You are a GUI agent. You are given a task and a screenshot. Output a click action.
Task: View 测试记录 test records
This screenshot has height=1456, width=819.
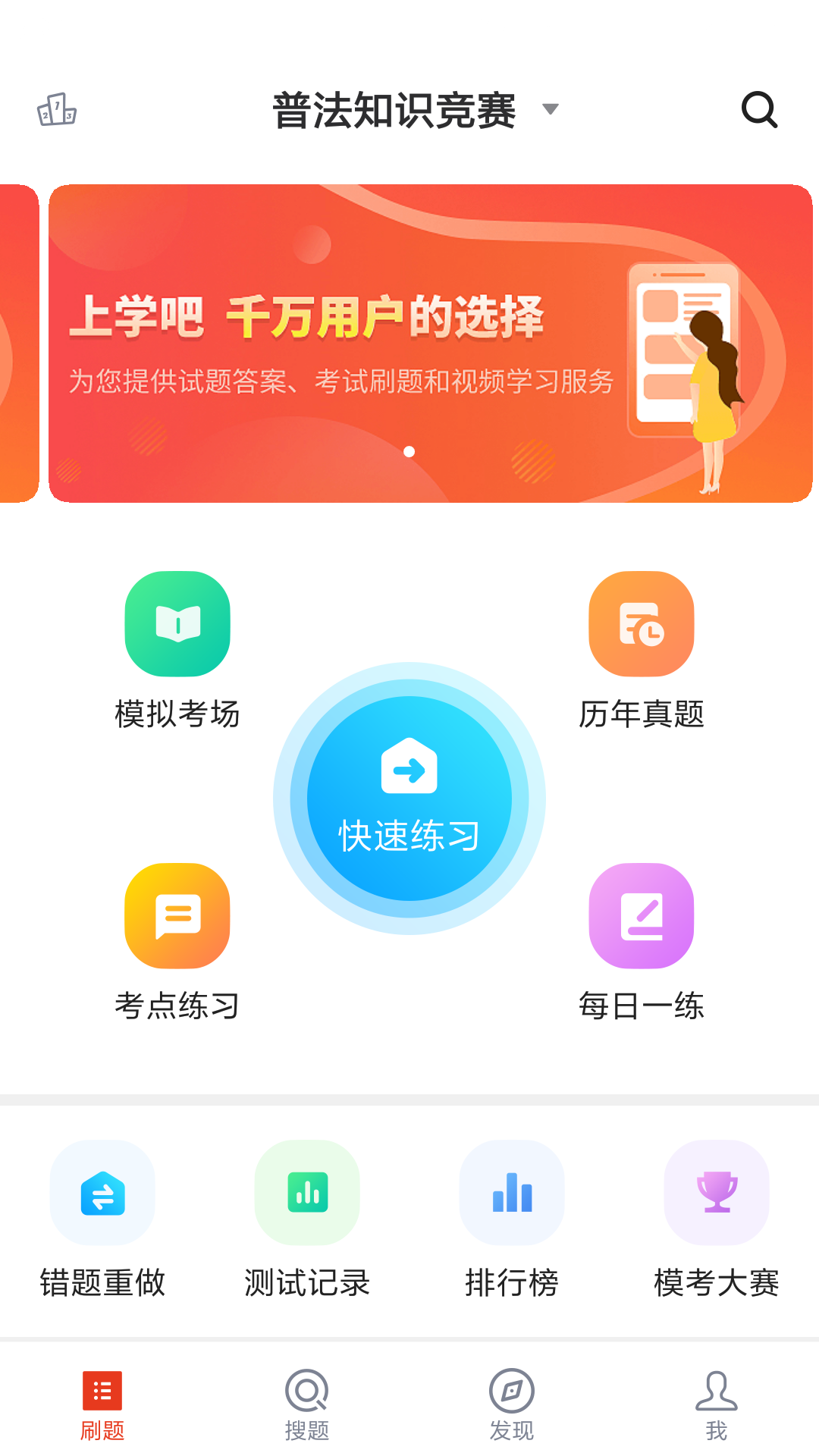pyautogui.click(x=307, y=1193)
